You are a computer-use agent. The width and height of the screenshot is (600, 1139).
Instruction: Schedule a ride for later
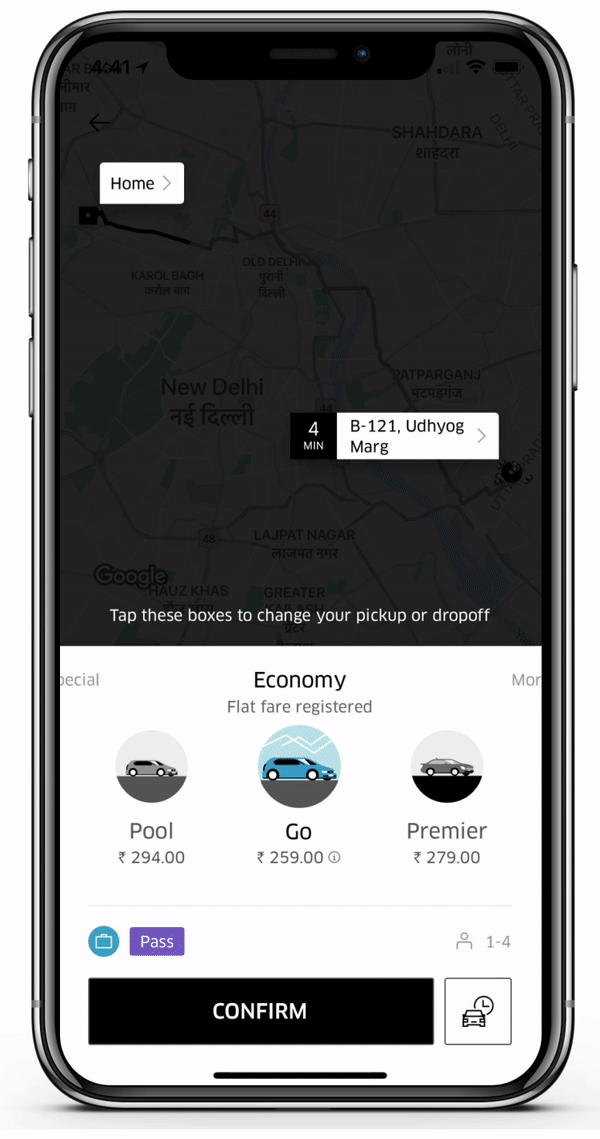(x=478, y=1011)
